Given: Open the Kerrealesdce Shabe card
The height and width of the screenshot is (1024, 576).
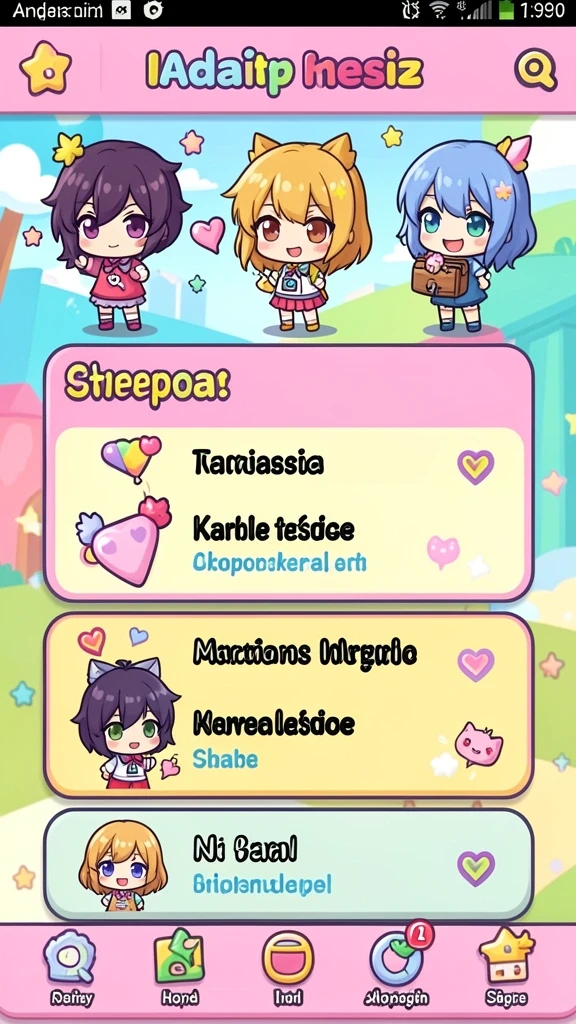Looking at the screenshot, I should [288, 705].
